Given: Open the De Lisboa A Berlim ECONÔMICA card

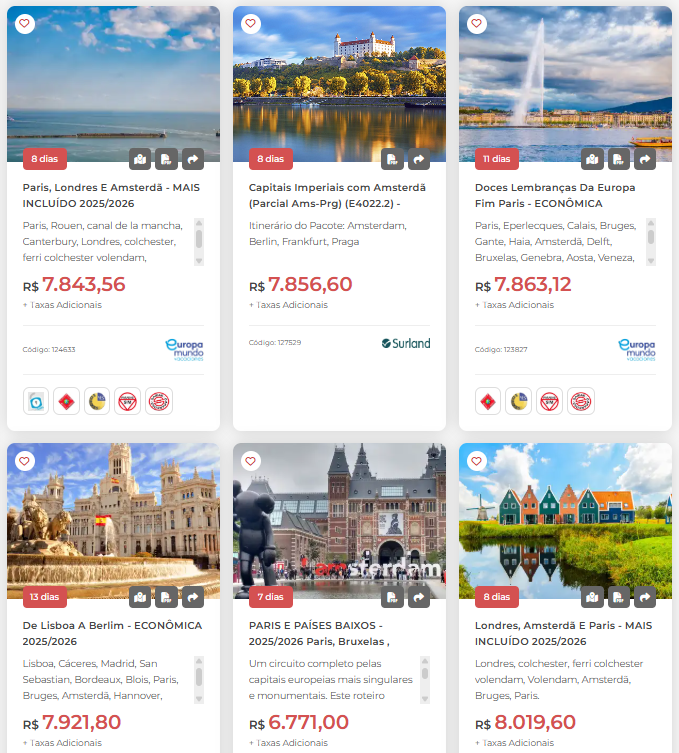Looking at the screenshot, I should tap(112, 633).
